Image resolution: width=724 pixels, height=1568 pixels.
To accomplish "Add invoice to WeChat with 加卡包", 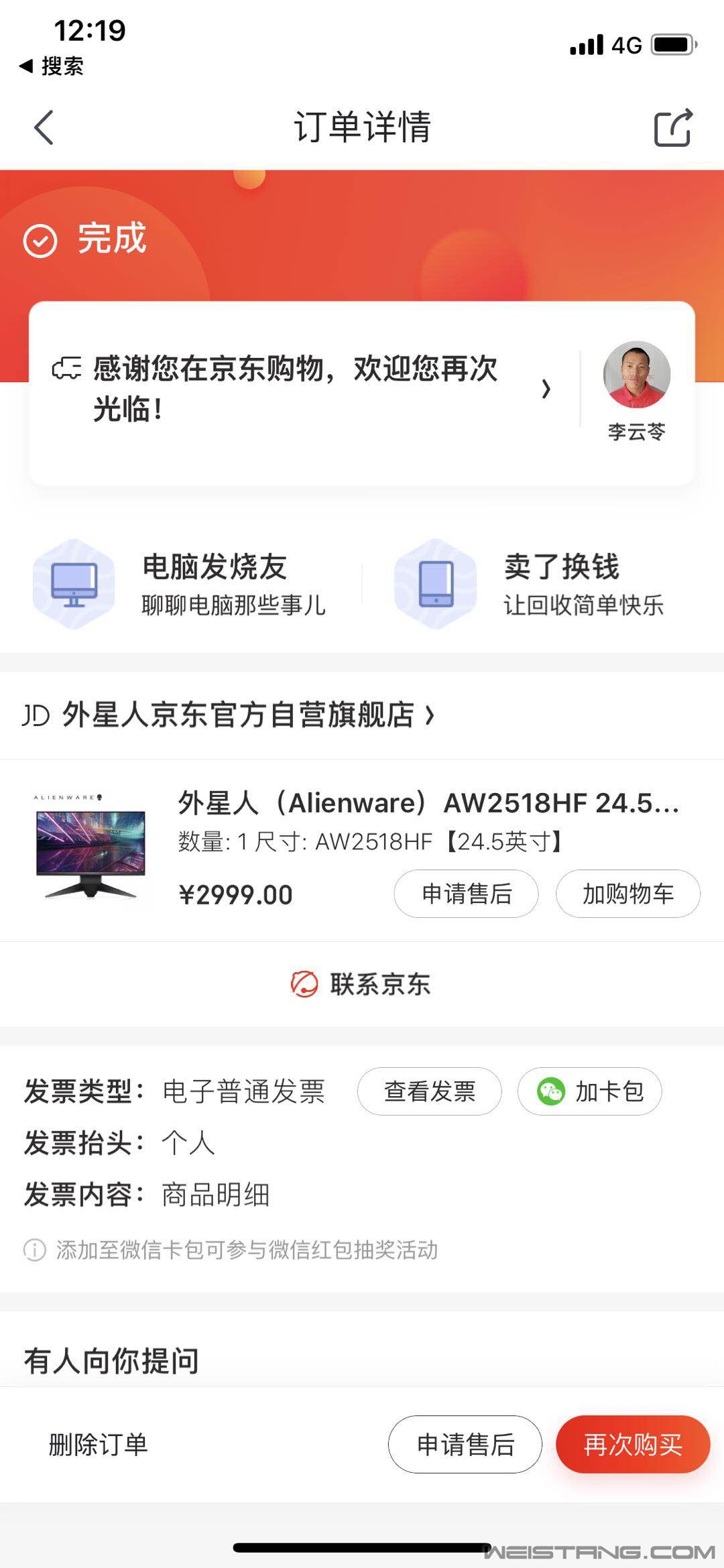I will point(590,1091).
